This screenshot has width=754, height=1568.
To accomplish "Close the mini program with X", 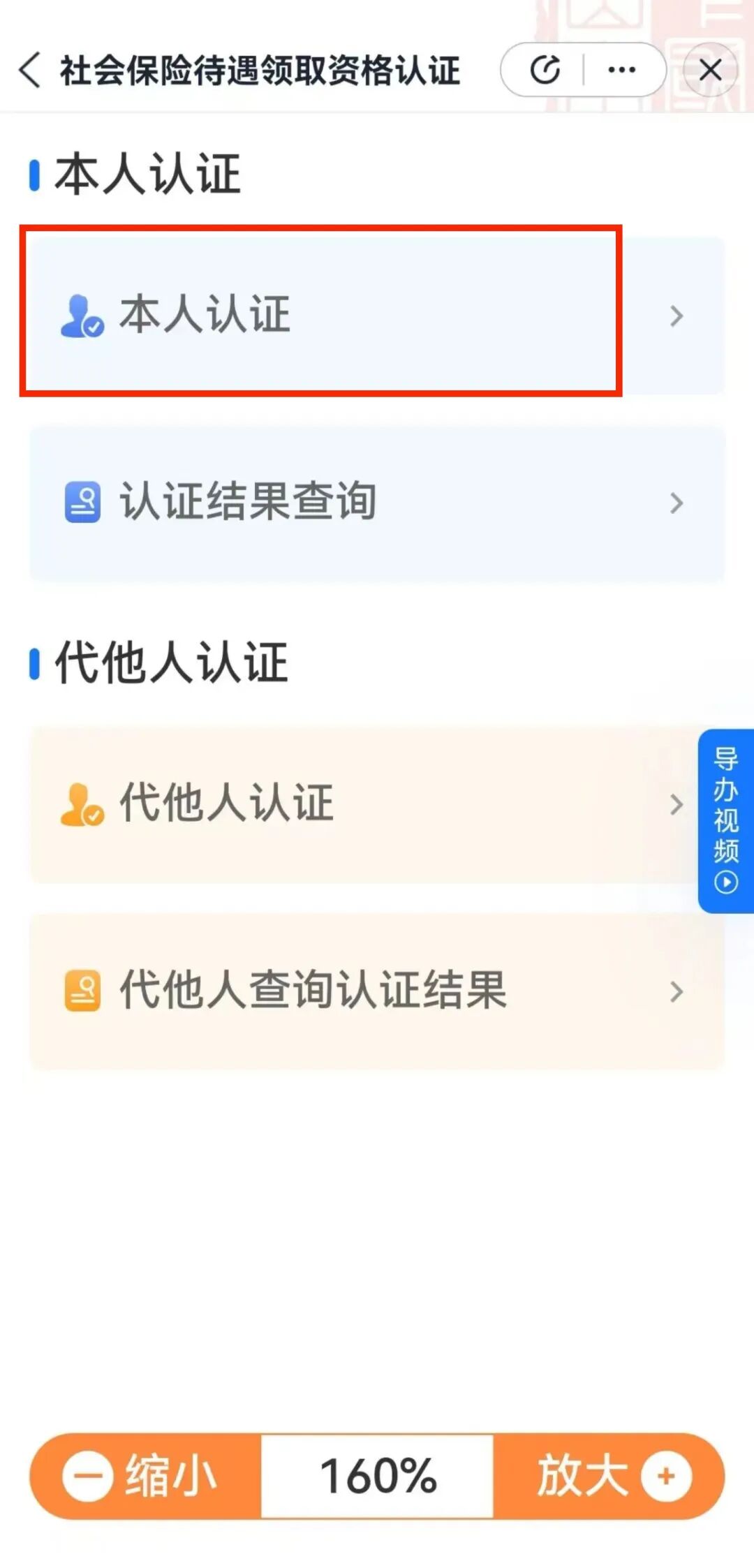I will [x=710, y=70].
